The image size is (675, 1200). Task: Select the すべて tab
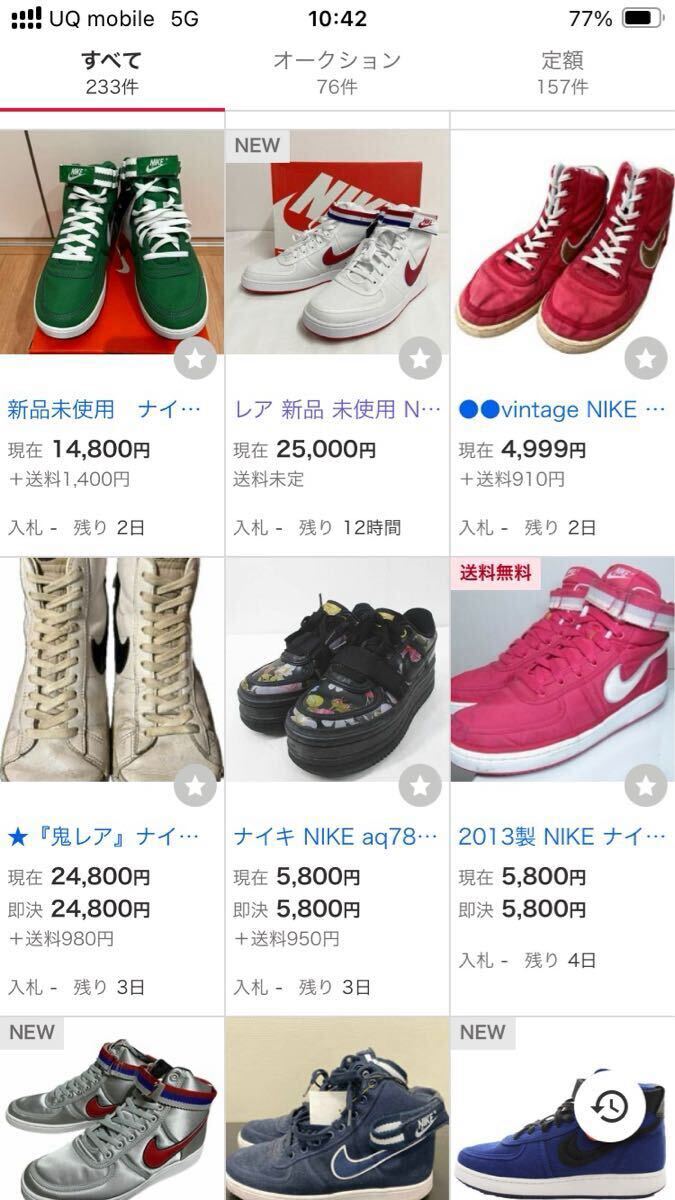pos(112,72)
